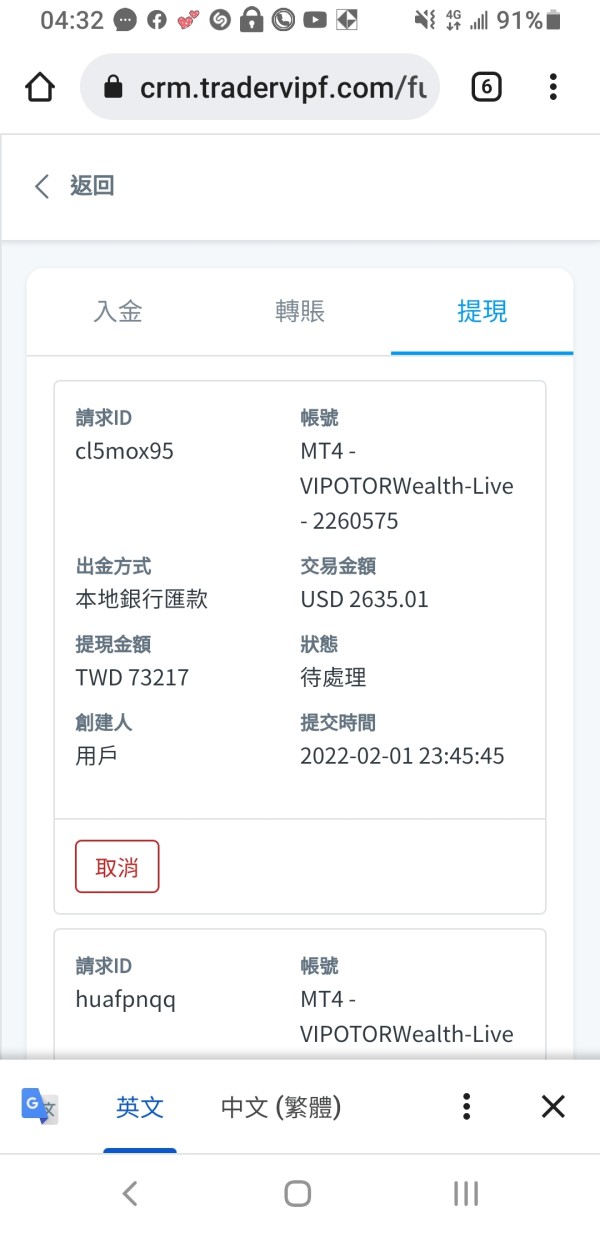Cancel withdrawal request cl5mox95 with 取消
The image size is (600, 1233).
(117, 866)
